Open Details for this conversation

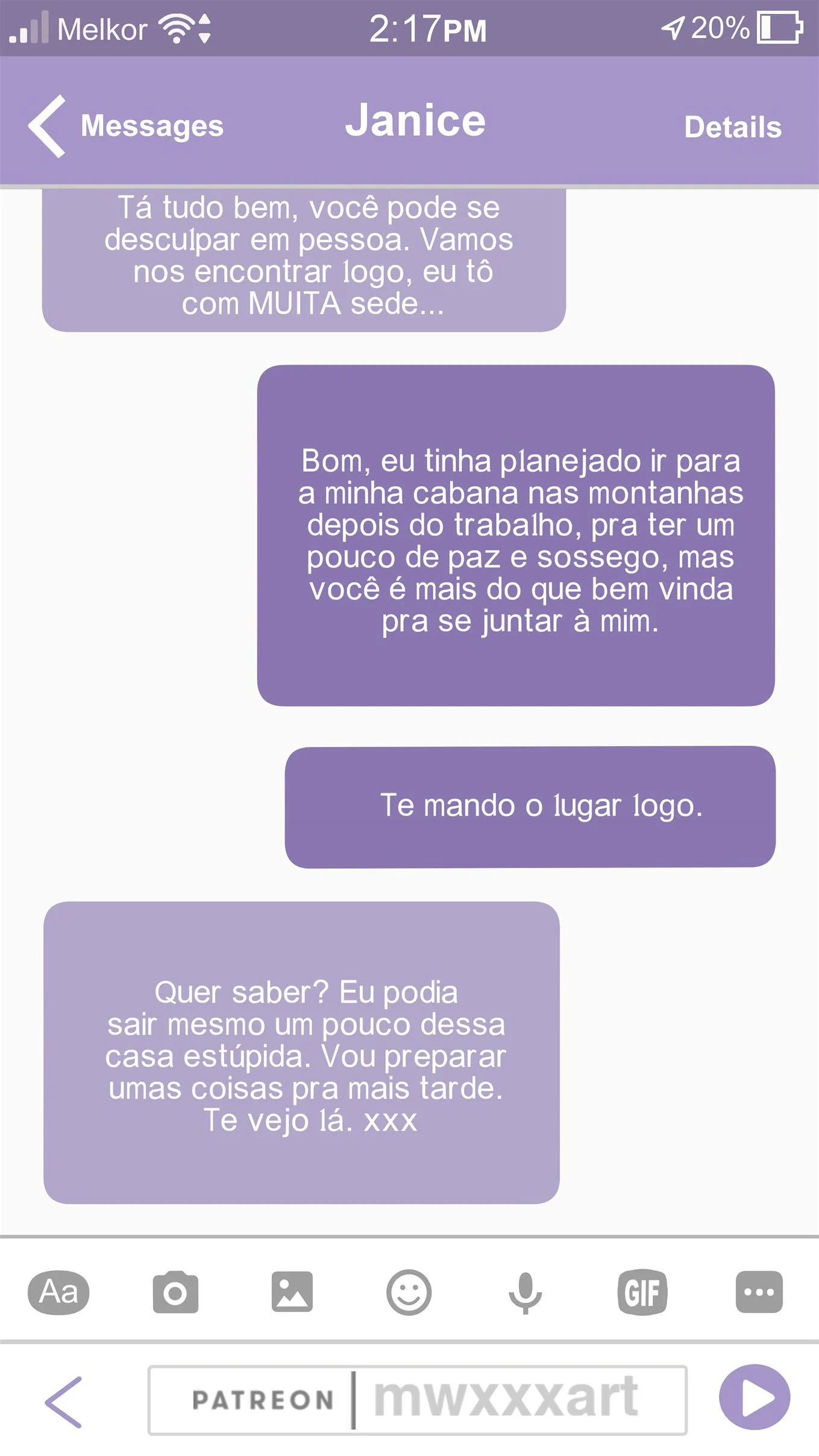(733, 127)
